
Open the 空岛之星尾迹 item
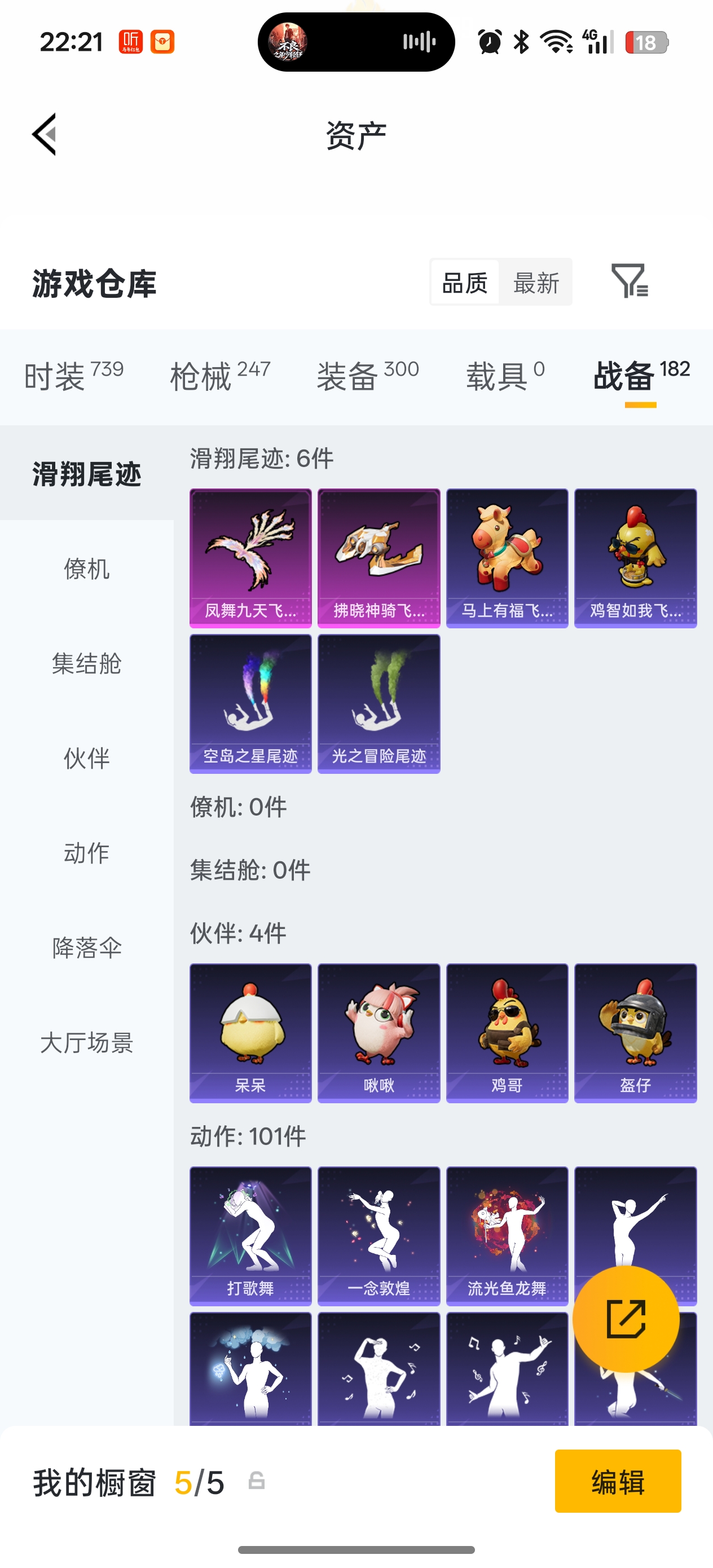click(x=250, y=703)
